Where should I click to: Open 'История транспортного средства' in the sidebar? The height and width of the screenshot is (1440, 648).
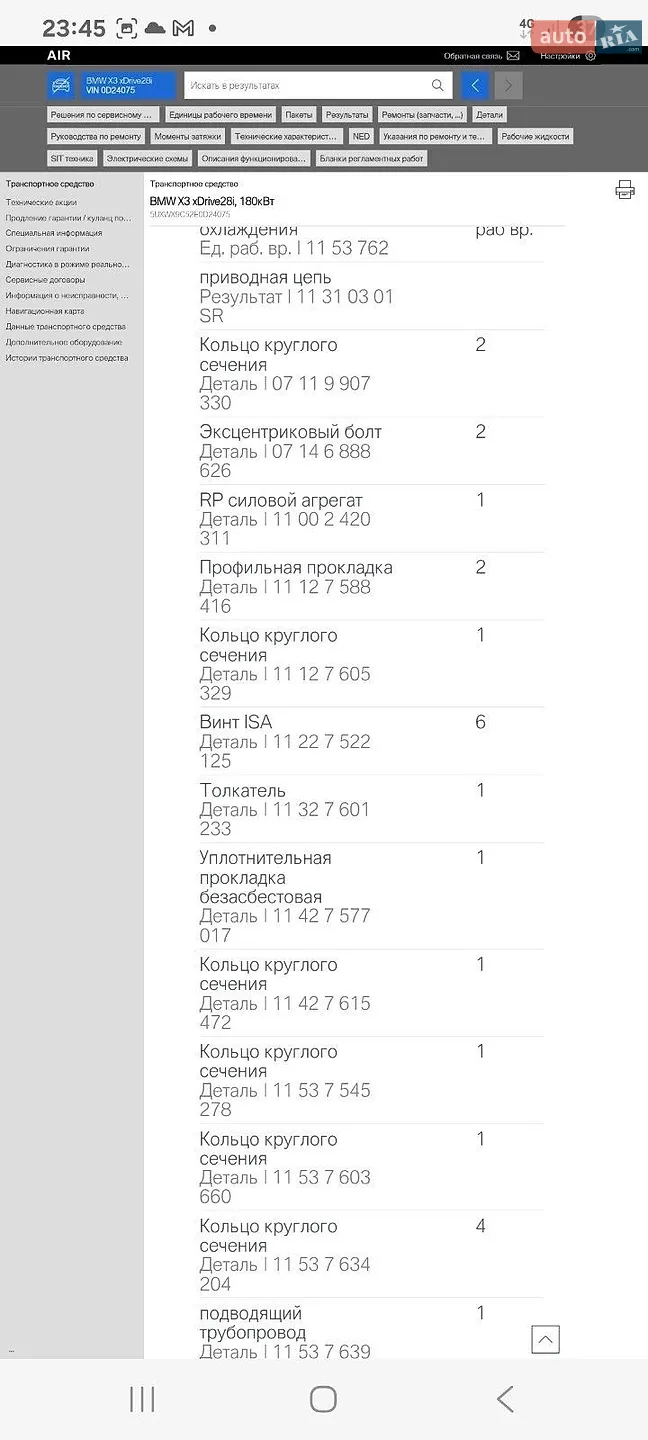pyautogui.click(x=67, y=358)
